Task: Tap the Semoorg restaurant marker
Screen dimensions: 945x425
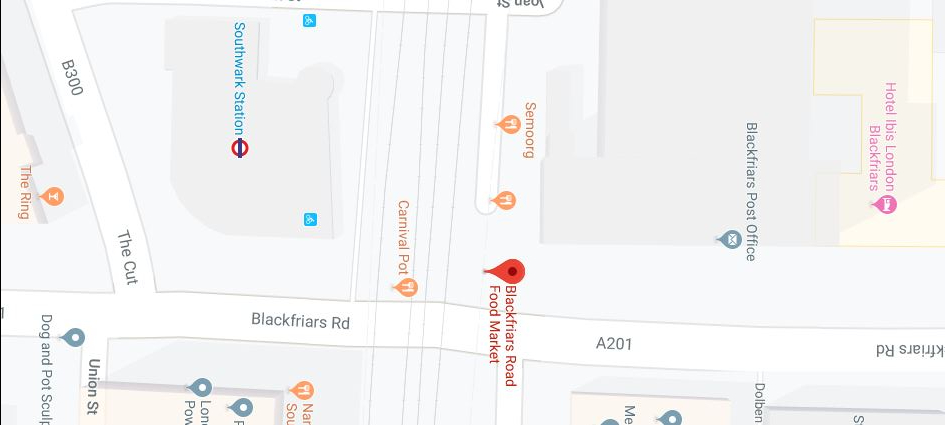Action: (x=509, y=124)
